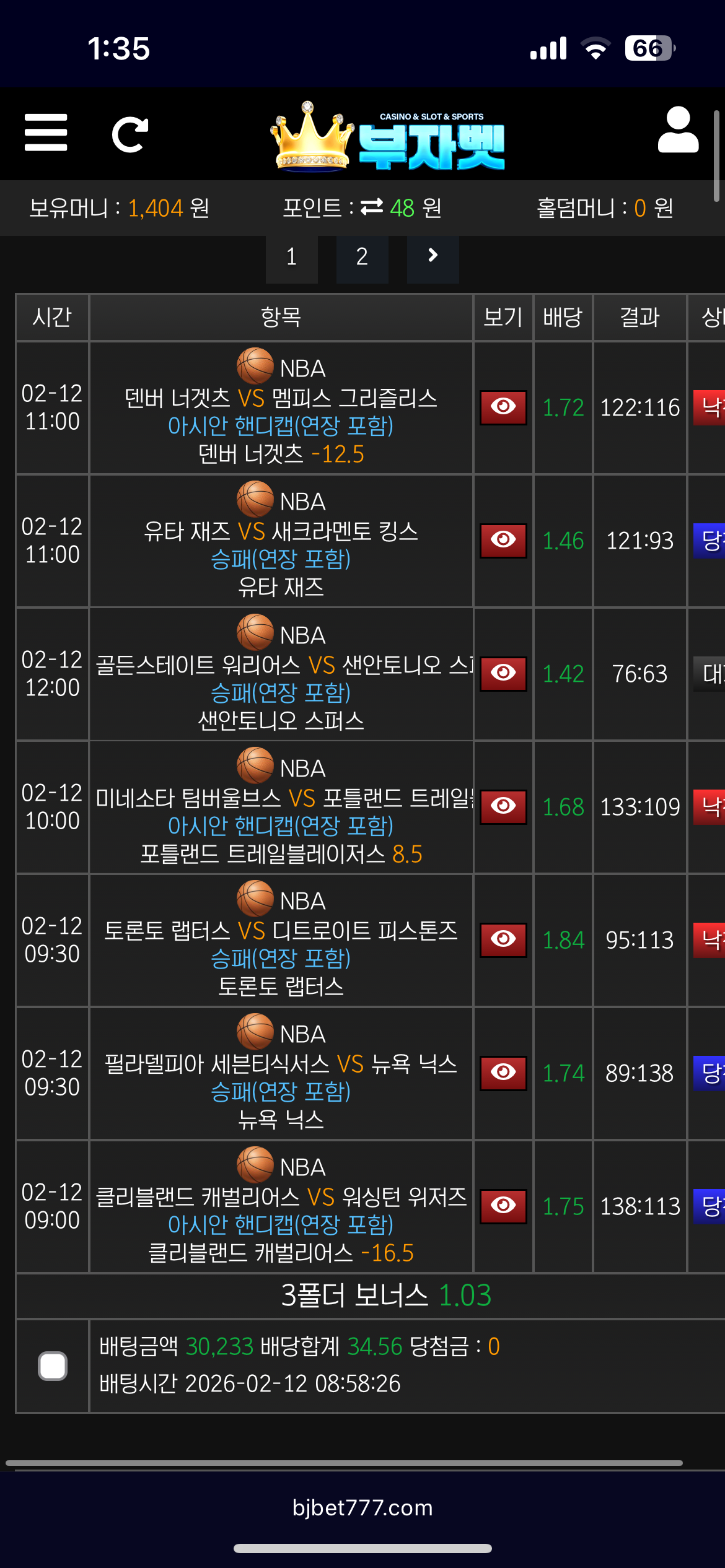Tap the bjbet777.com address bar
725x1568 pixels.
click(362, 1507)
